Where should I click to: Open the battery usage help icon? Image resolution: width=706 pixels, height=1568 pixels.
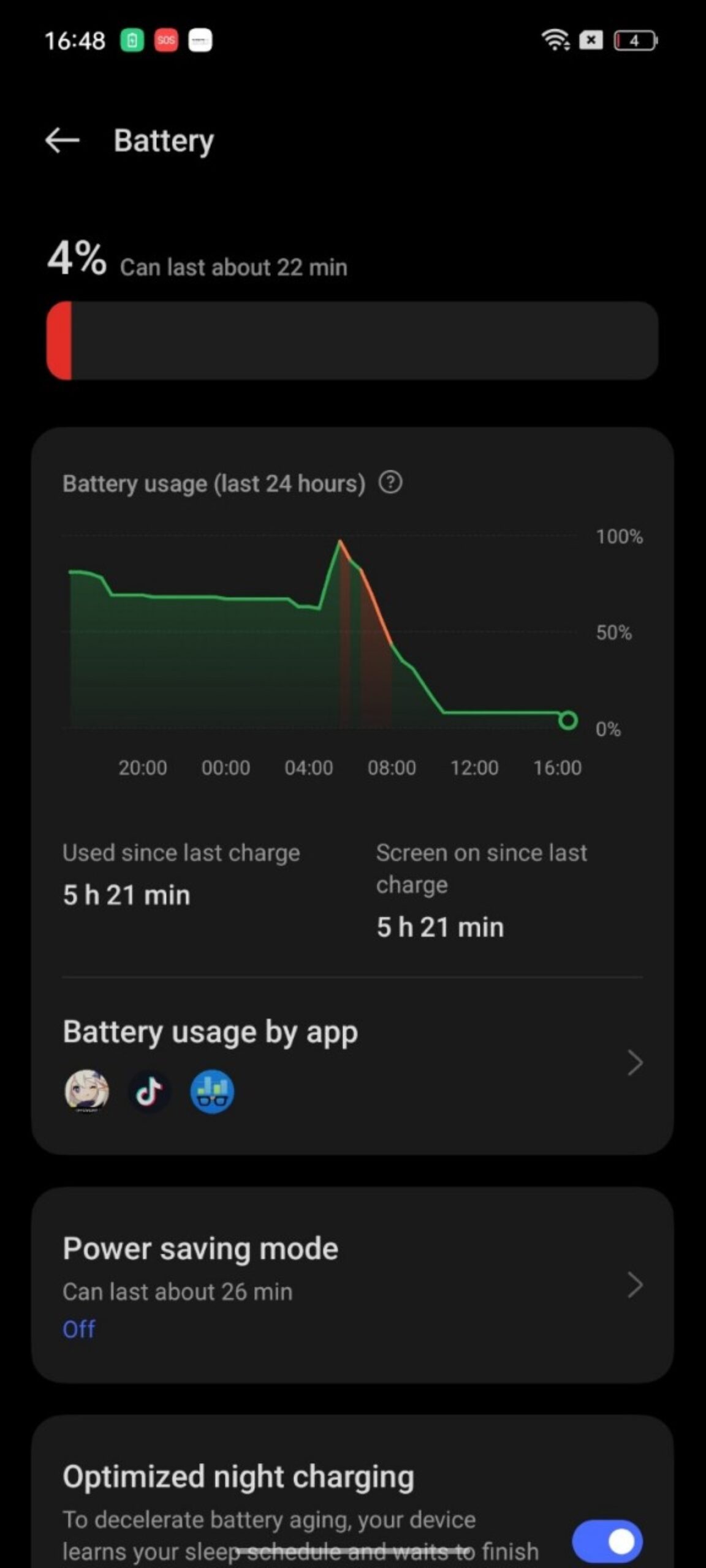click(x=390, y=483)
